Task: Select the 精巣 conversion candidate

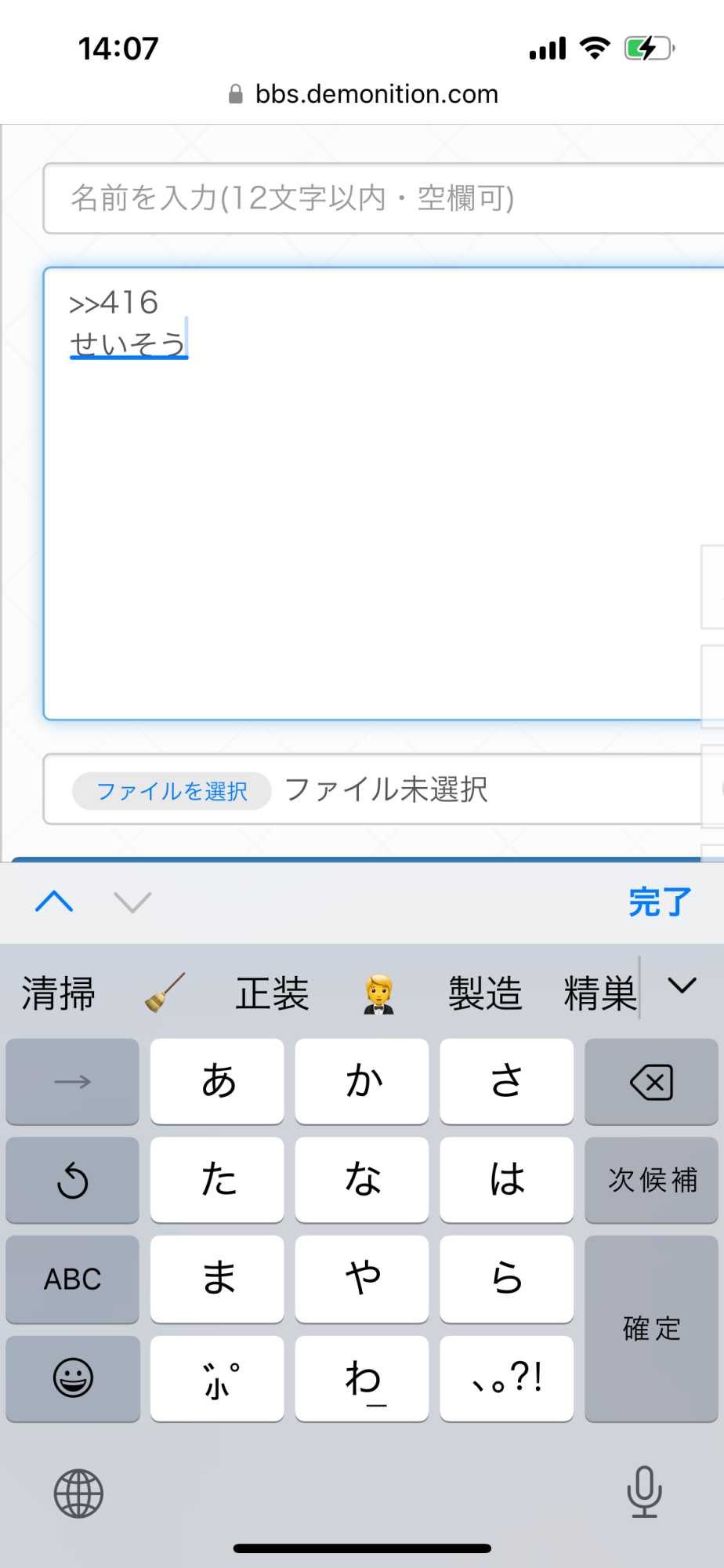Action: [x=599, y=993]
